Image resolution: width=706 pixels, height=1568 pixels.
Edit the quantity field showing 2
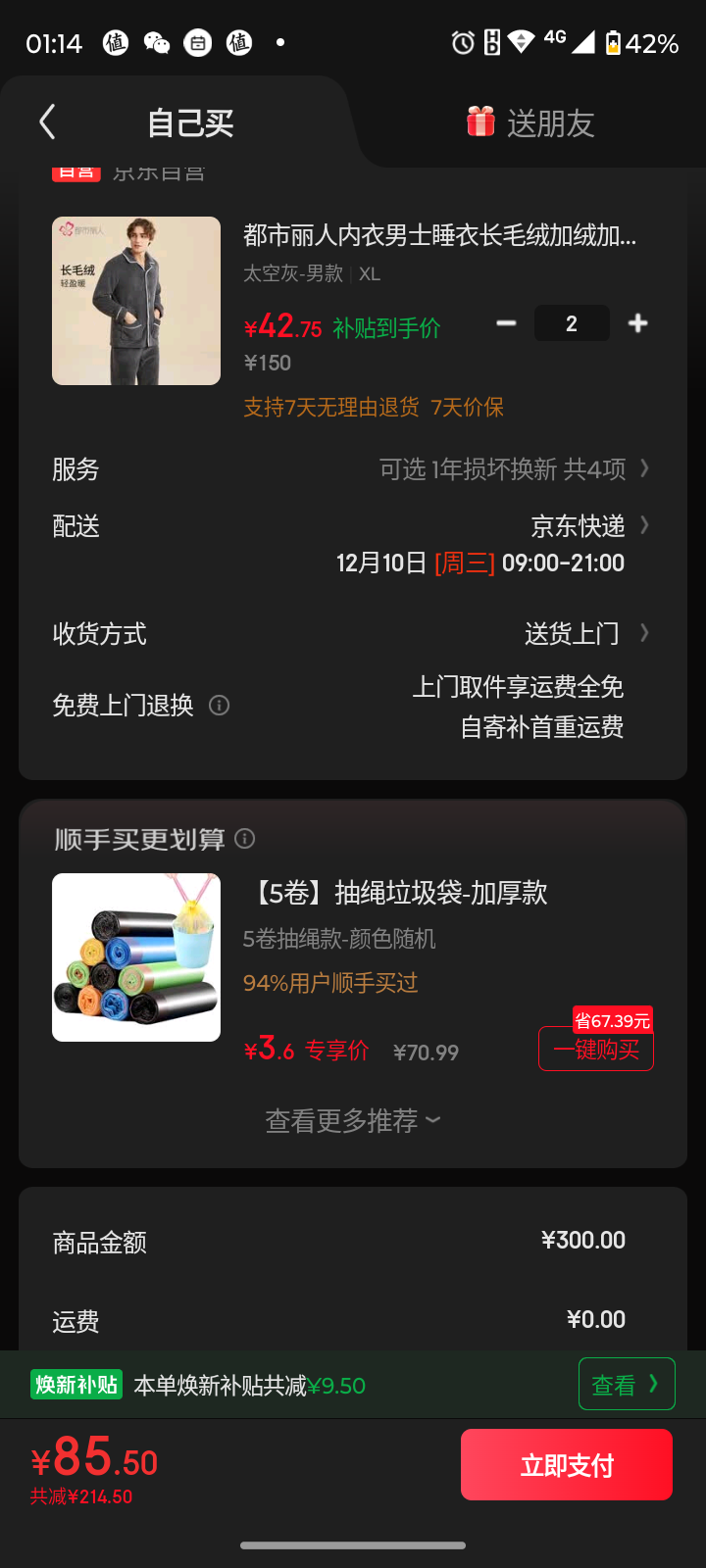572,323
